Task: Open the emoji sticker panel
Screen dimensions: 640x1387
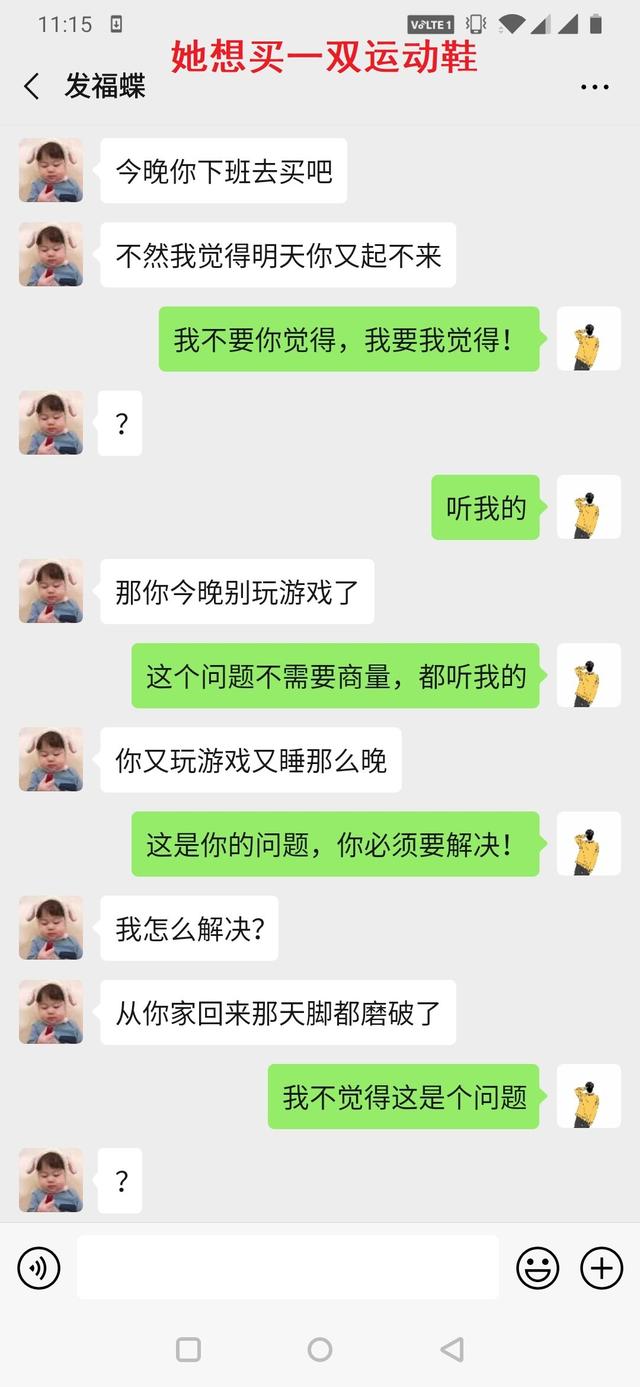Action: 538,1268
